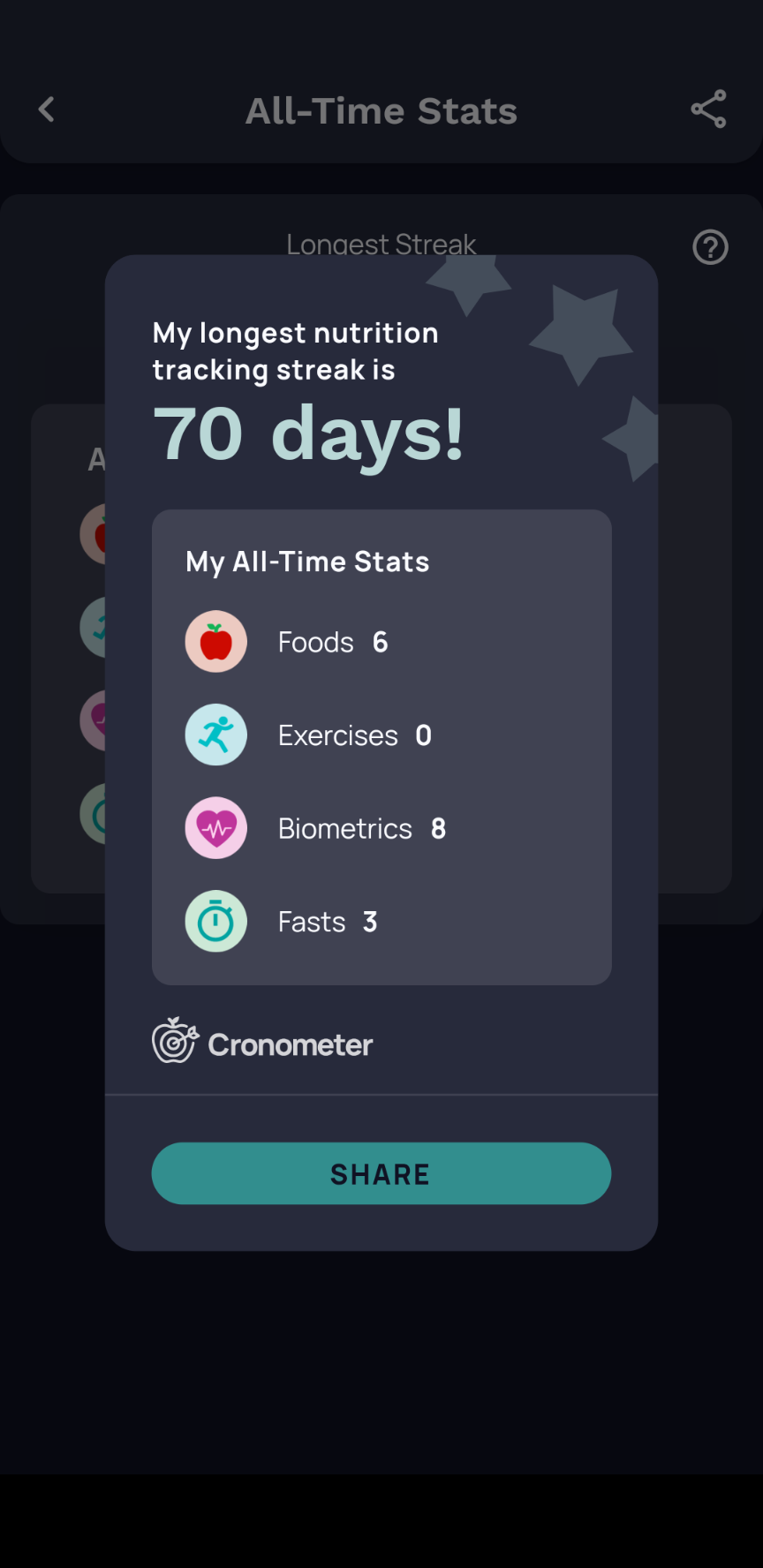Select the Foods apple icon
Viewport: 763px width, 1568px height.
tap(215, 641)
